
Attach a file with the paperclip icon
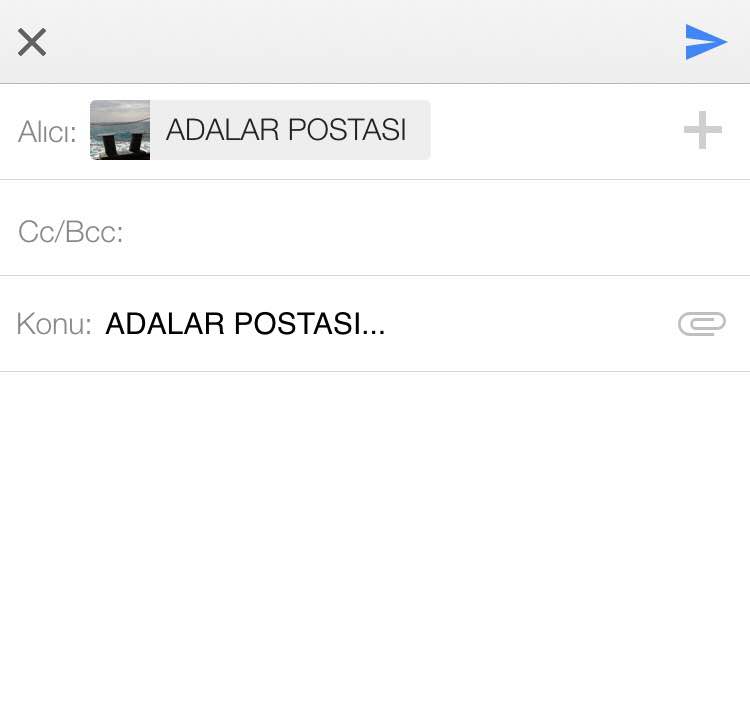(x=701, y=323)
